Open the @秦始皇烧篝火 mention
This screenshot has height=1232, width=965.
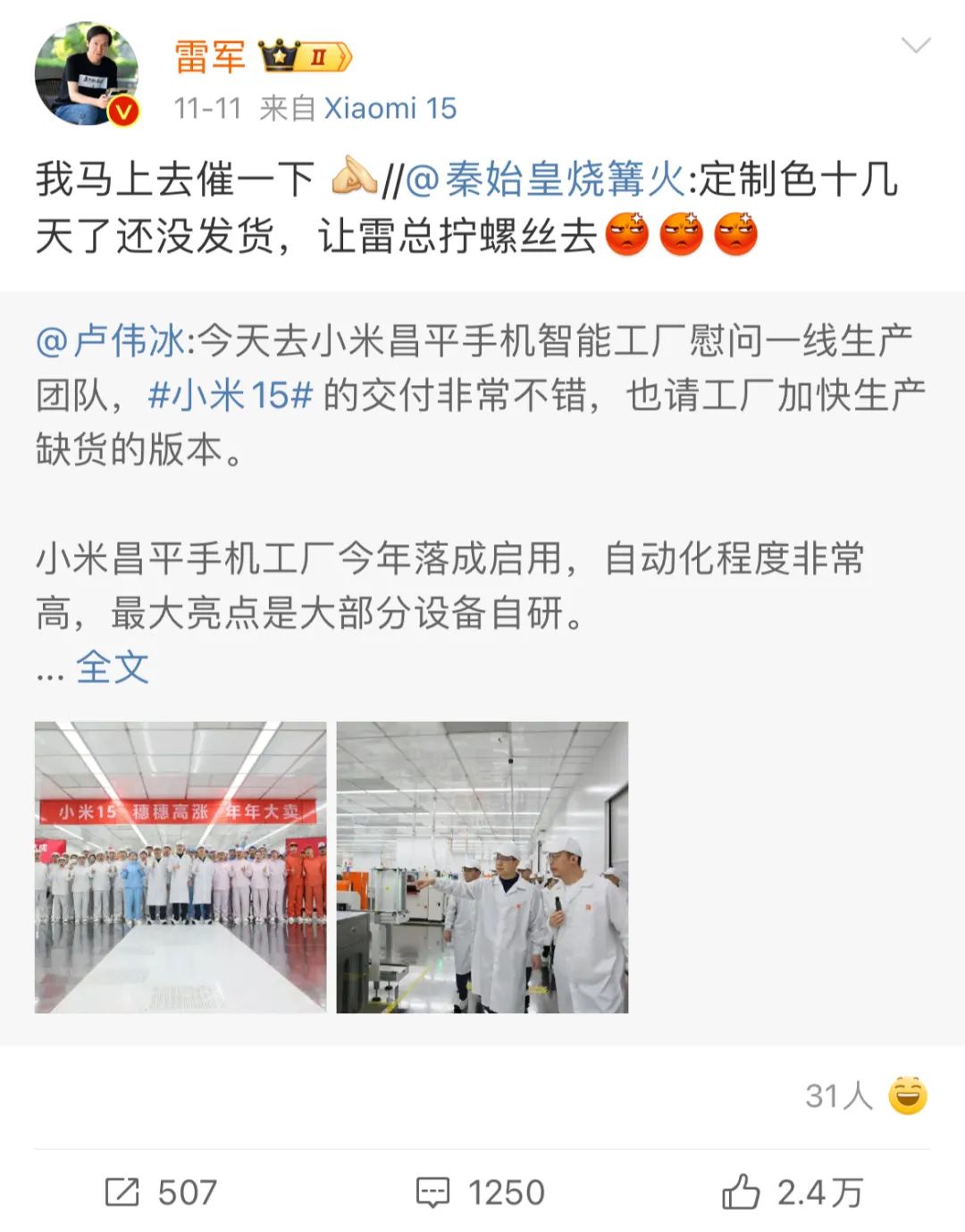point(545,179)
